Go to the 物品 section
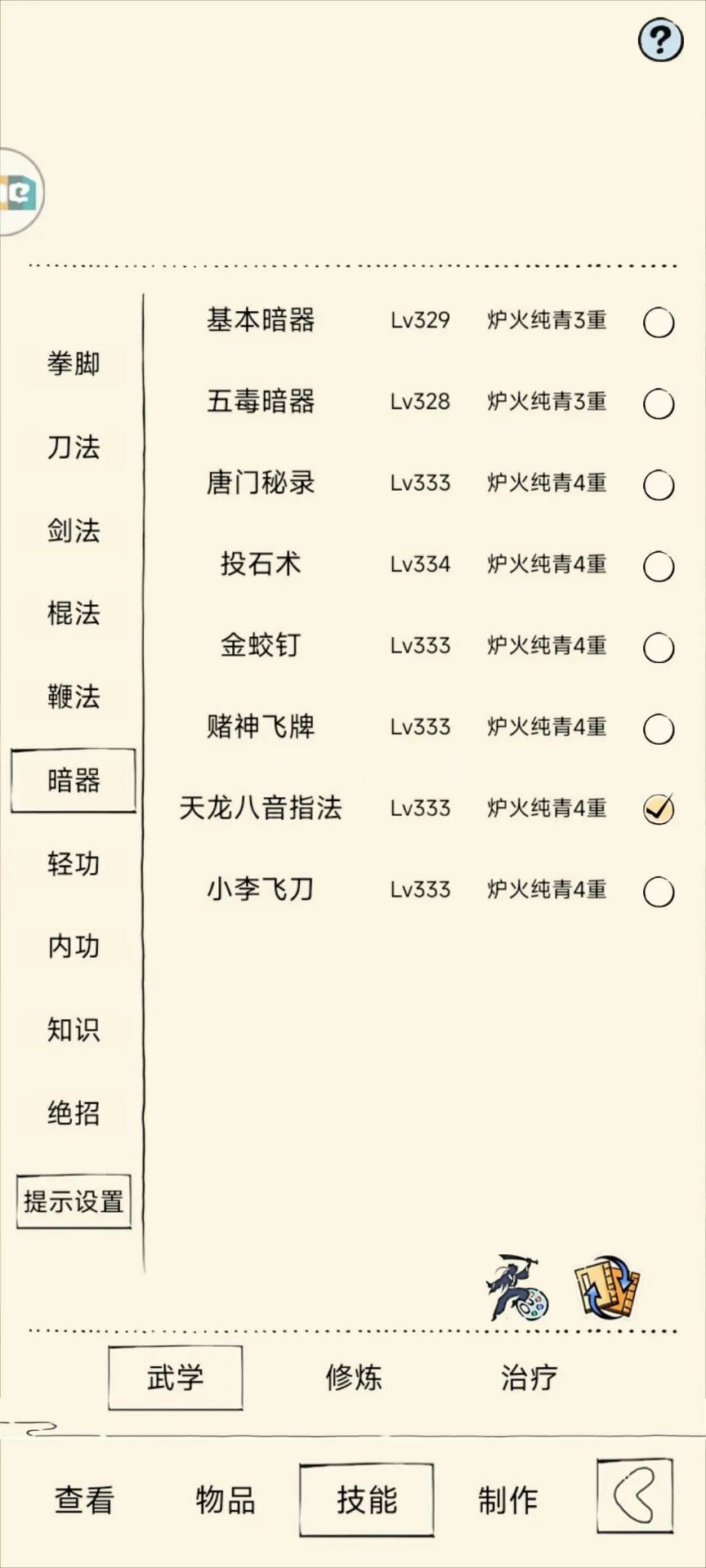Viewport: 706px width, 1568px height. (x=225, y=1500)
